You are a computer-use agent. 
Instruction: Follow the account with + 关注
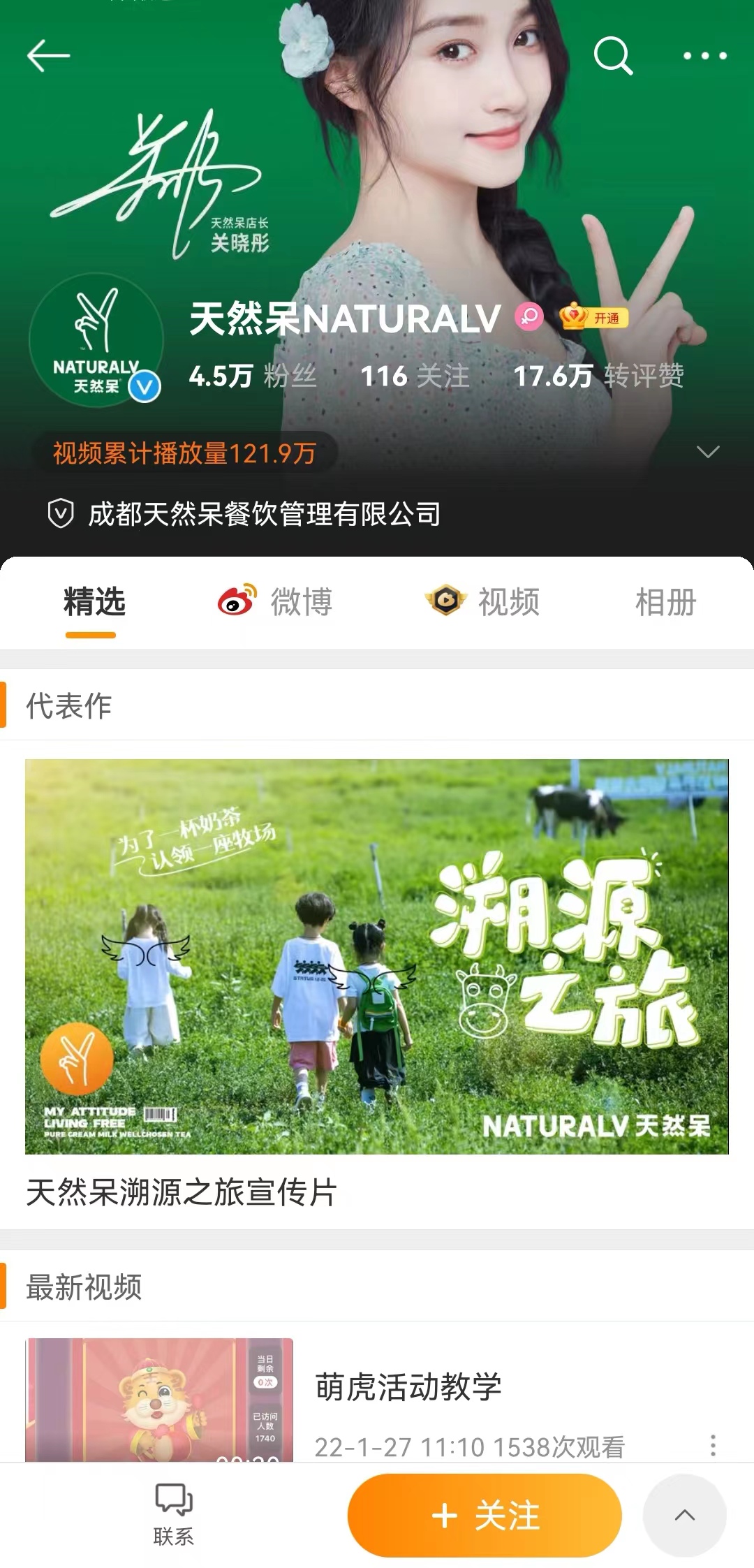pyautogui.click(x=485, y=1516)
